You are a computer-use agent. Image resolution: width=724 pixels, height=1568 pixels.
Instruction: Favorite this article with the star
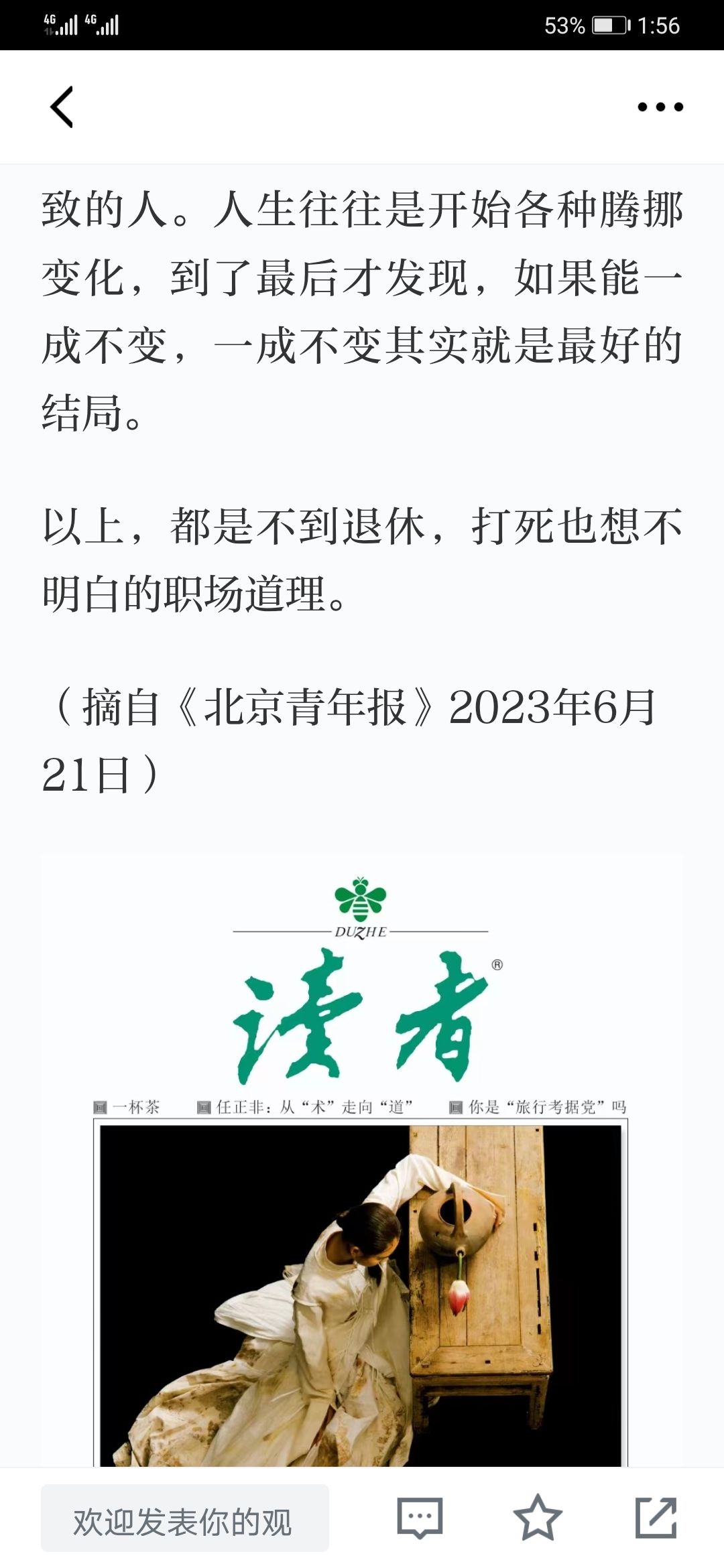(x=538, y=1518)
